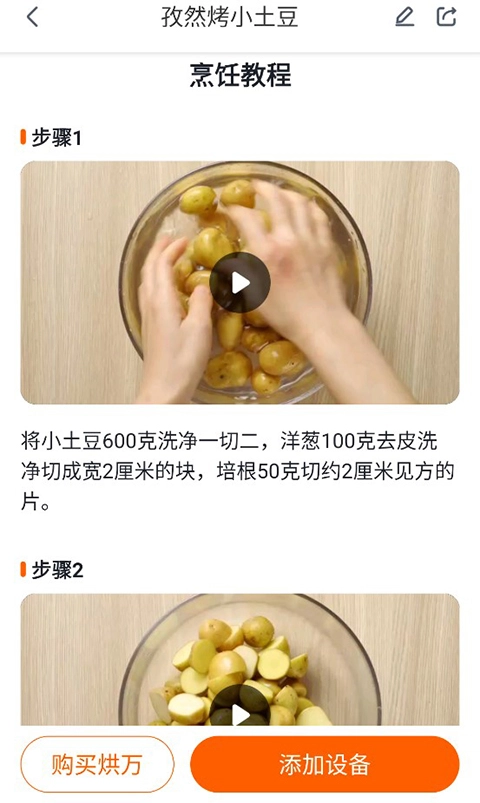Screen dimensions: 480x803
Task: Share this recipe
Action: coord(446,16)
